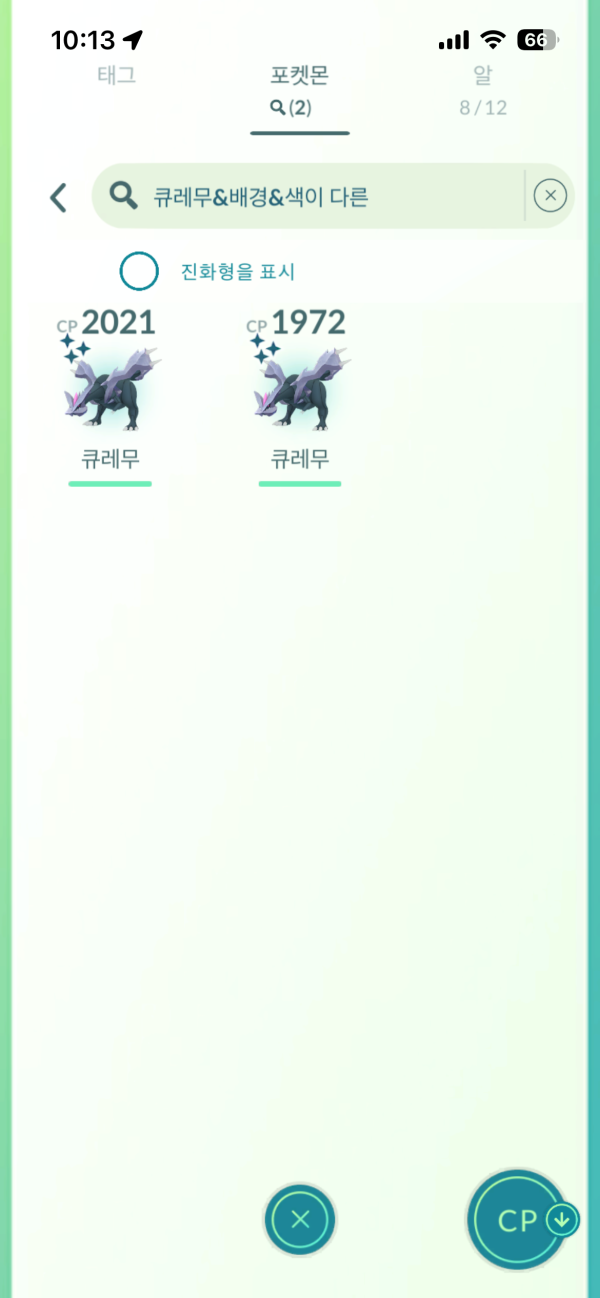
Task: Open the CP 1972 큐레무
Action: [300, 390]
